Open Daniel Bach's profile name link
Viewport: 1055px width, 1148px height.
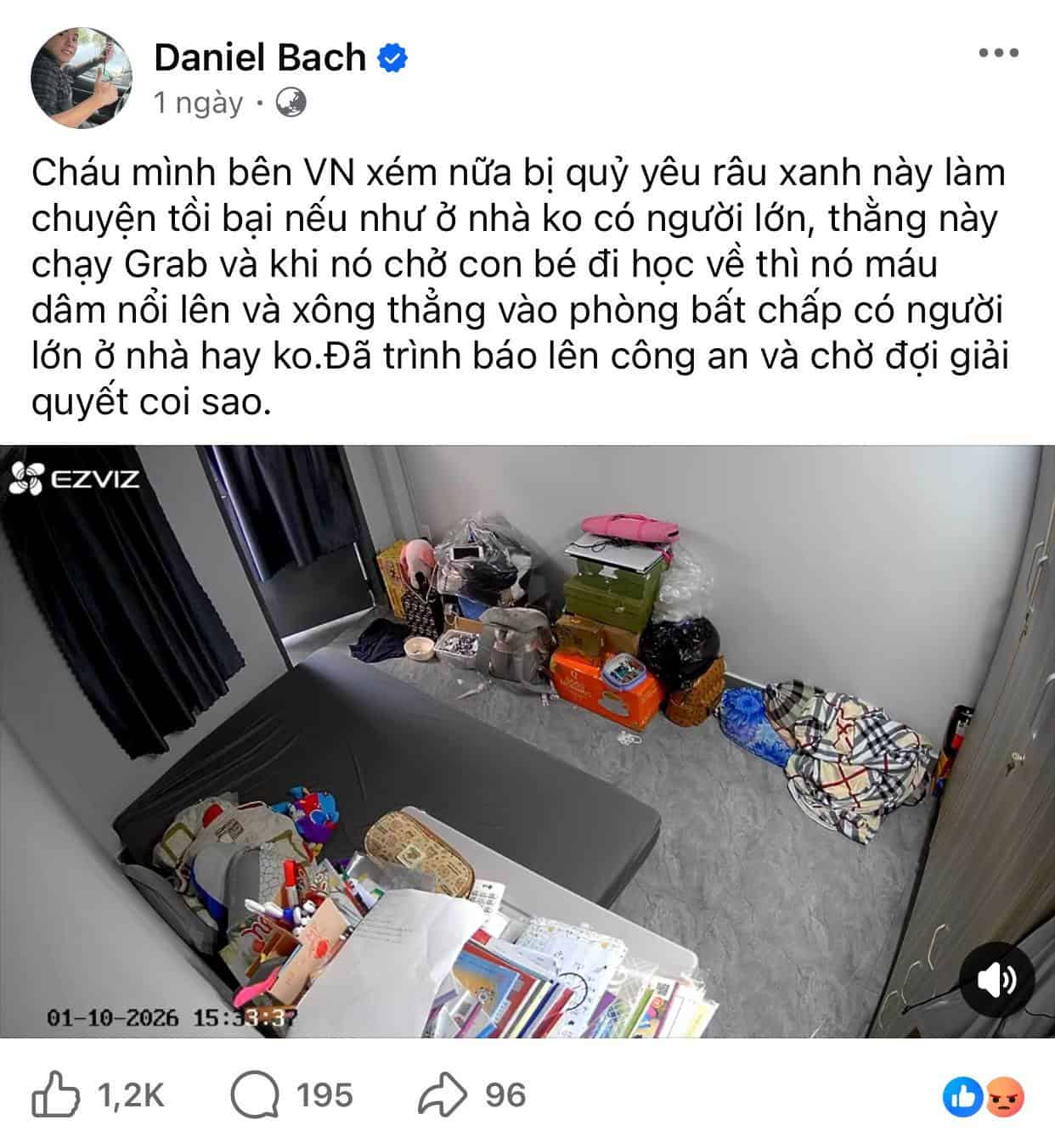coord(260,58)
